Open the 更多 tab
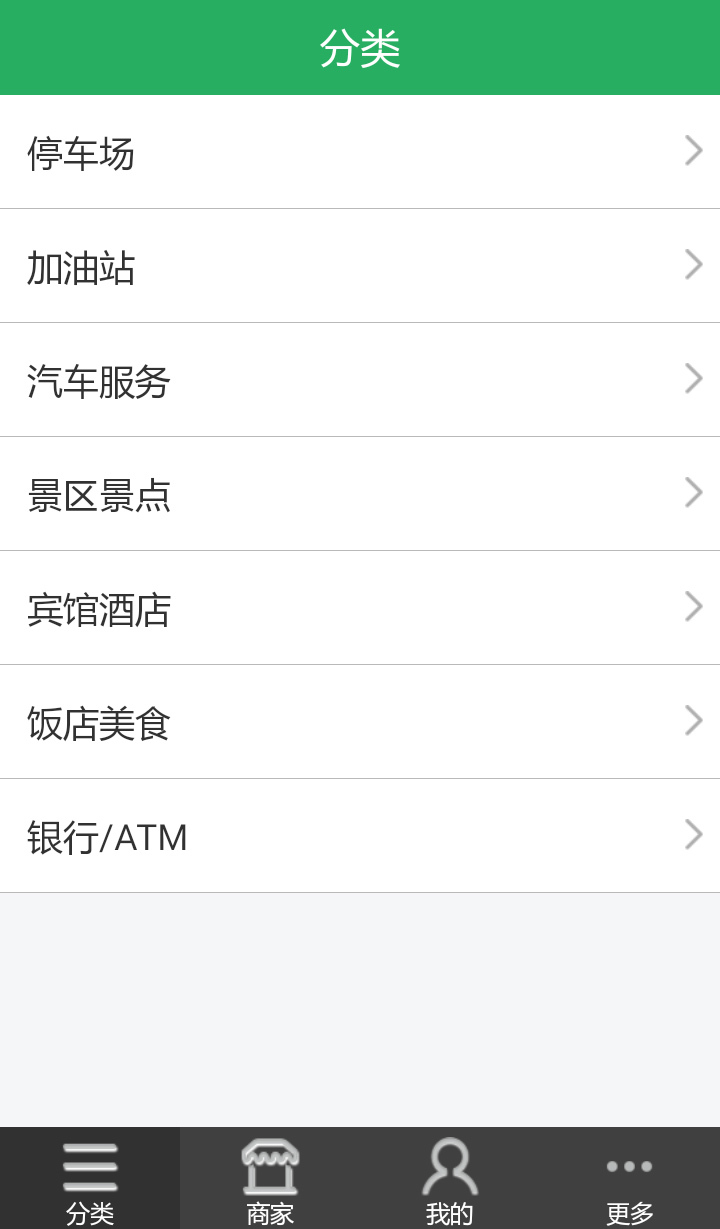The width and height of the screenshot is (720, 1229). [x=630, y=1180]
